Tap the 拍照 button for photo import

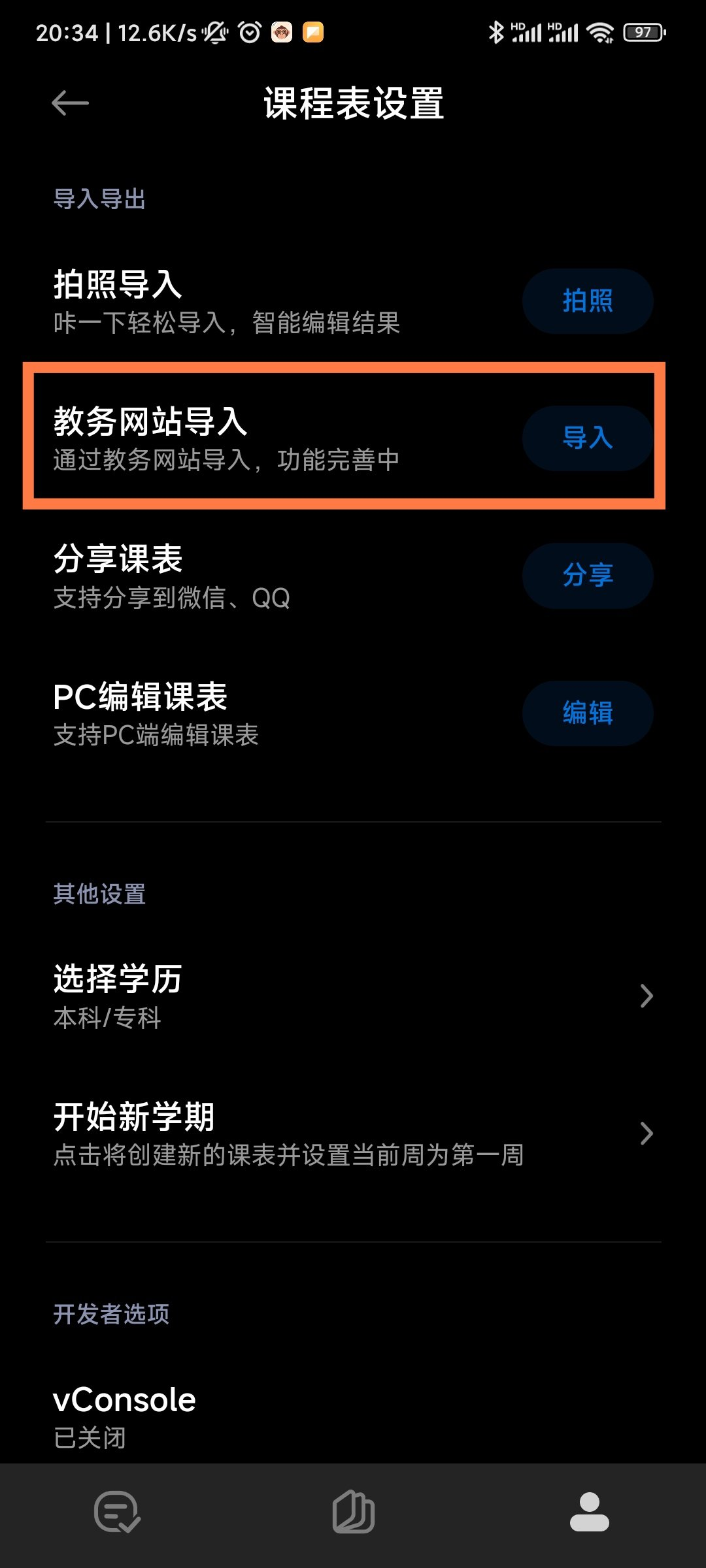point(587,301)
